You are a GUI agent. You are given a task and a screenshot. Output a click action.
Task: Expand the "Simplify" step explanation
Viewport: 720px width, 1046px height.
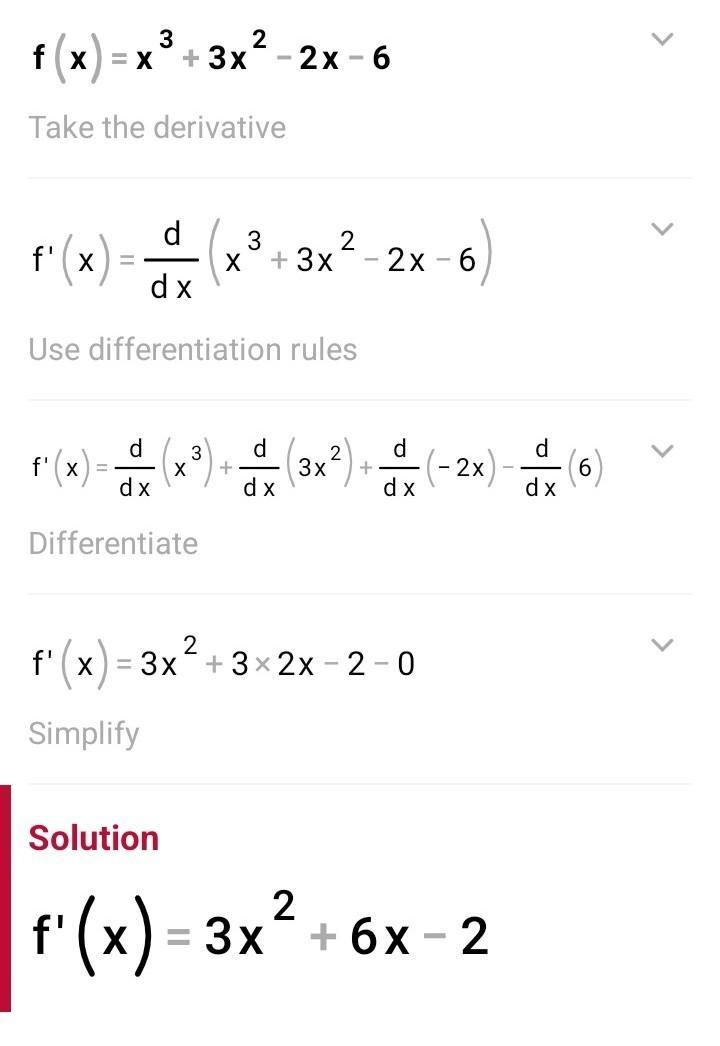(661, 645)
